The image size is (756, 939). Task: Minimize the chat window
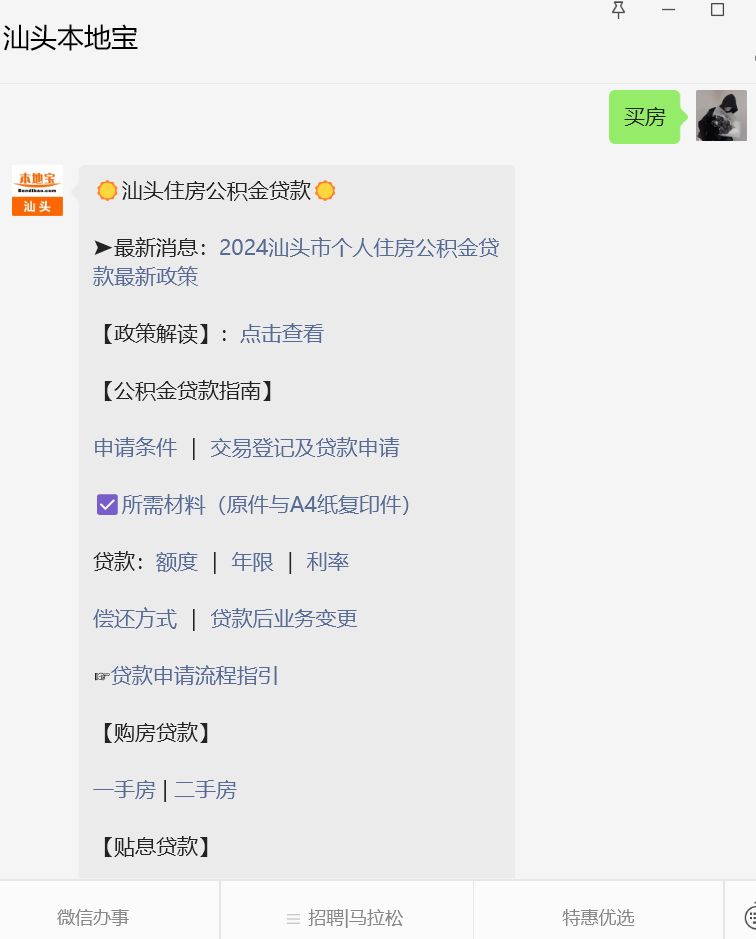tap(668, 10)
